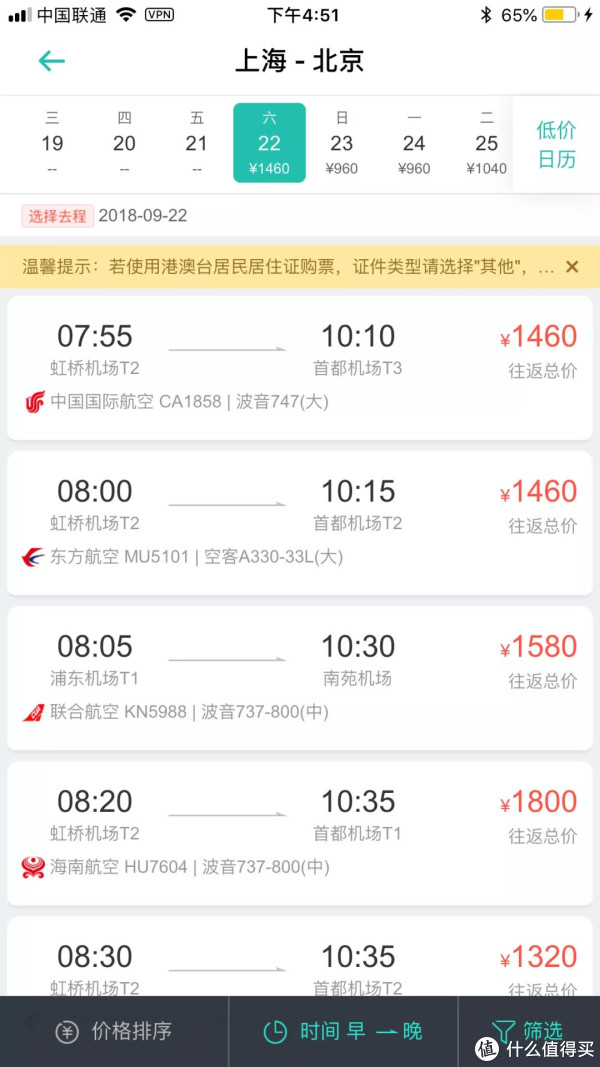The width and height of the screenshot is (600, 1067).
Task: Select Thursday the 20th date
Action: (x=124, y=143)
